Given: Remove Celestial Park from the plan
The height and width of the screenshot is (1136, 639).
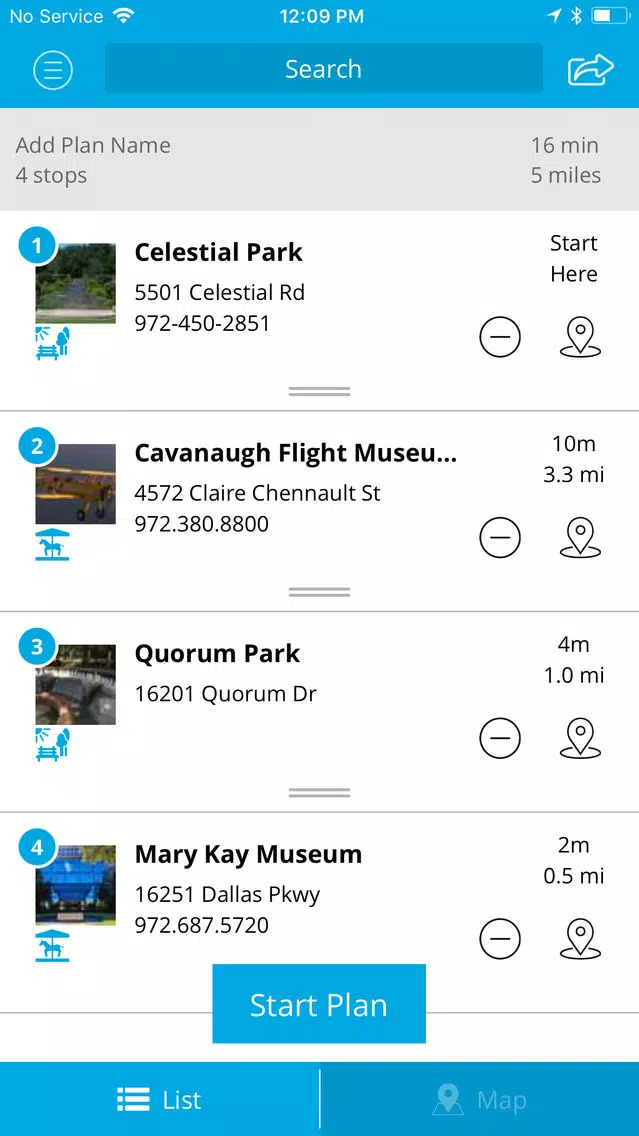Looking at the screenshot, I should pyautogui.click(x=500, y=338).
